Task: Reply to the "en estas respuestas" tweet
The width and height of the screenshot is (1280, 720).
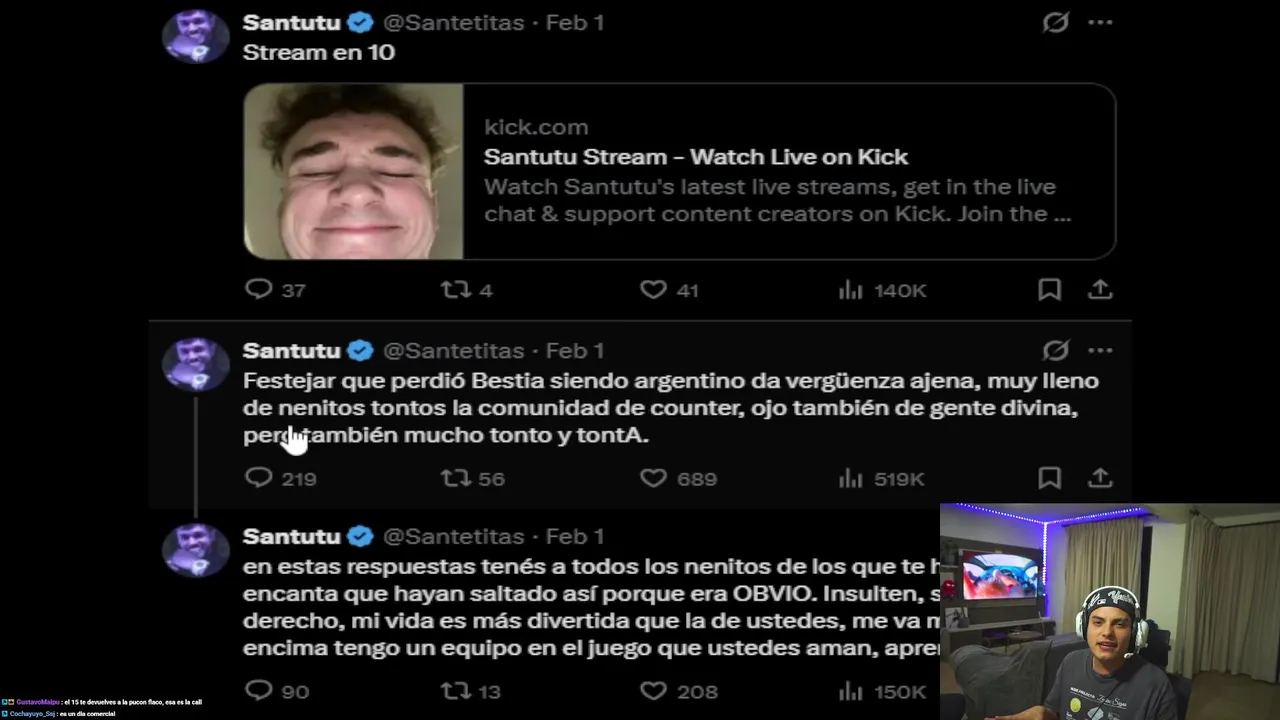Action: tap(259, 690)
